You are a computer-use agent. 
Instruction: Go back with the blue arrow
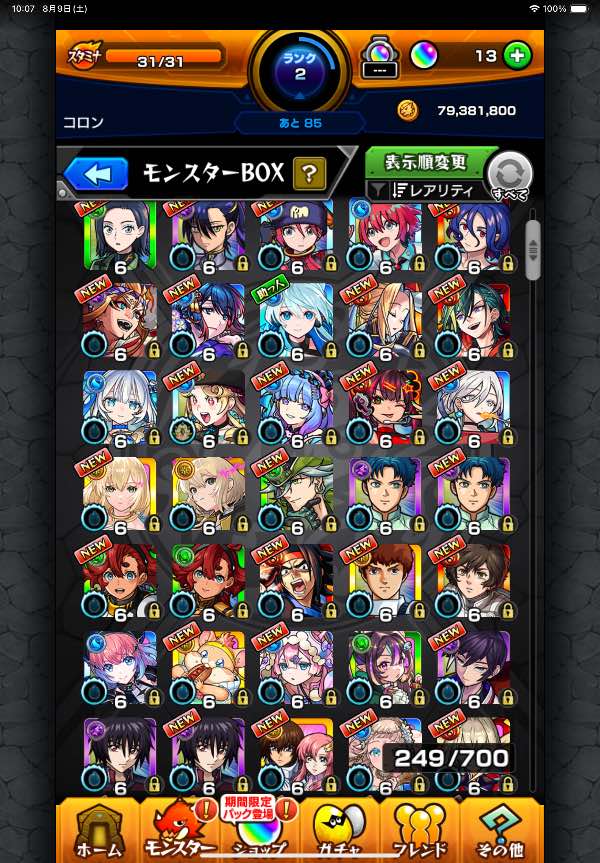pos(96,174)
